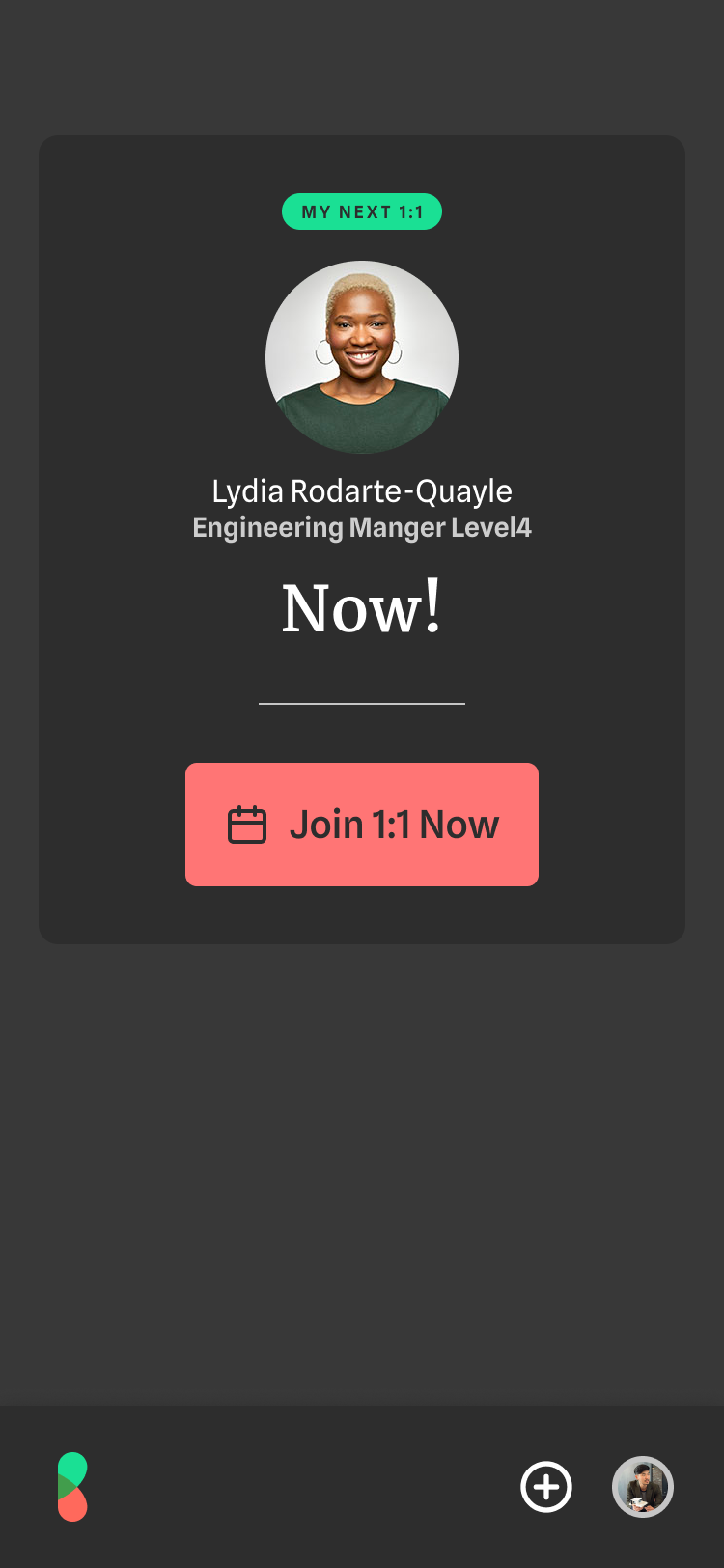Viewport: 724px width, 1568px height.
Task: Open my profile avatar in bottom bar
Action: tap(643, 1487)
